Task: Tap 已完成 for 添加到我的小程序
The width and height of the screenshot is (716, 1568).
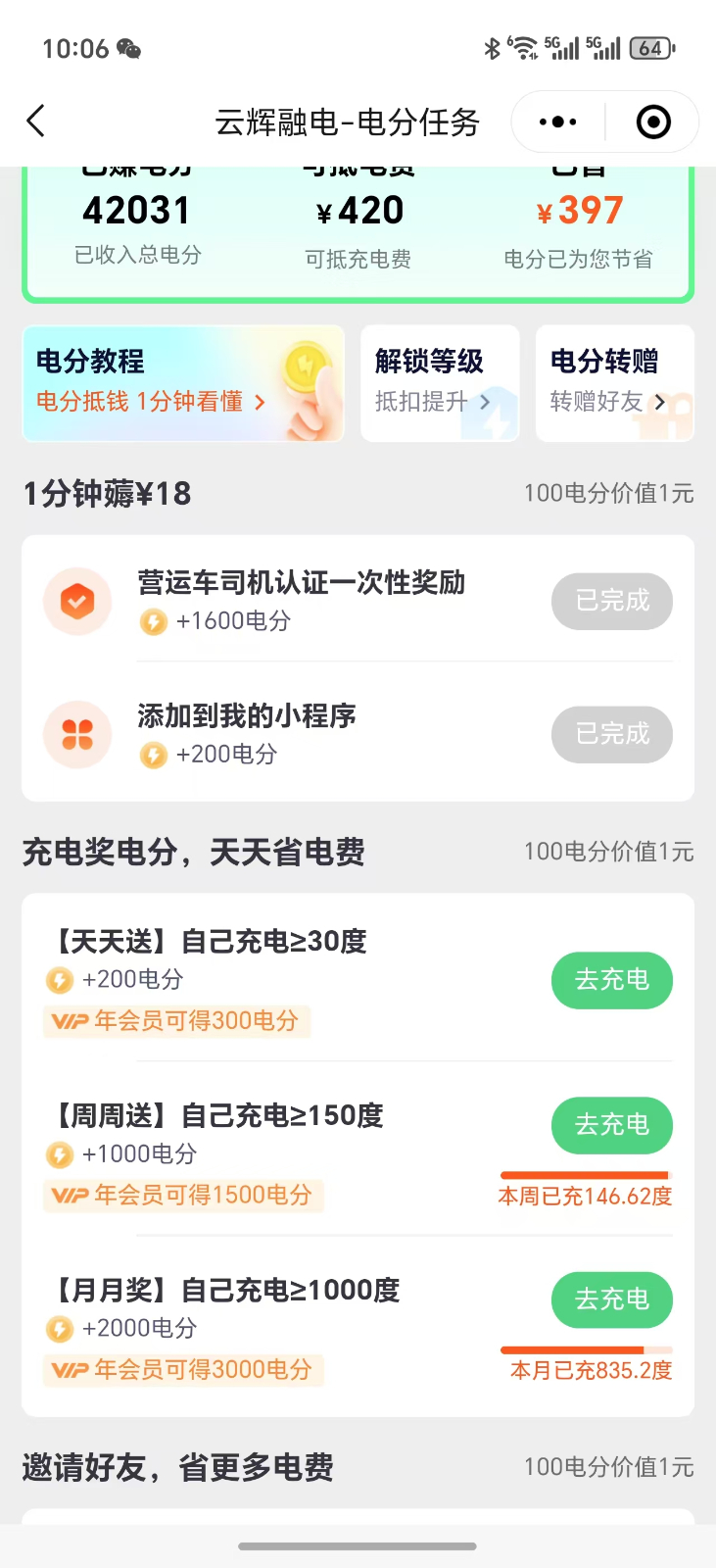Action: click(x=612, y=734)
